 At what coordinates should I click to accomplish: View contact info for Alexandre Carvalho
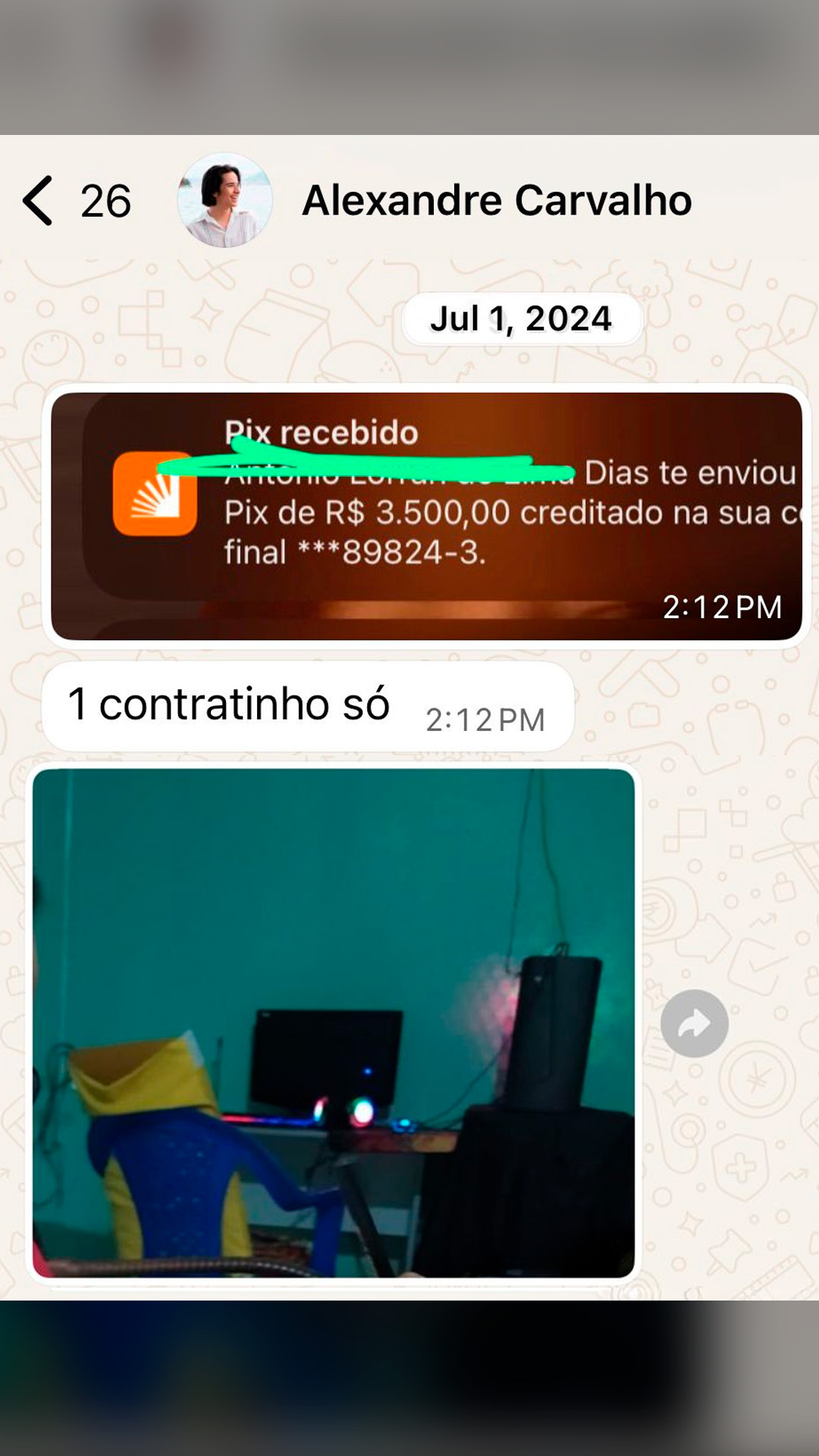(x=497, y=201)
